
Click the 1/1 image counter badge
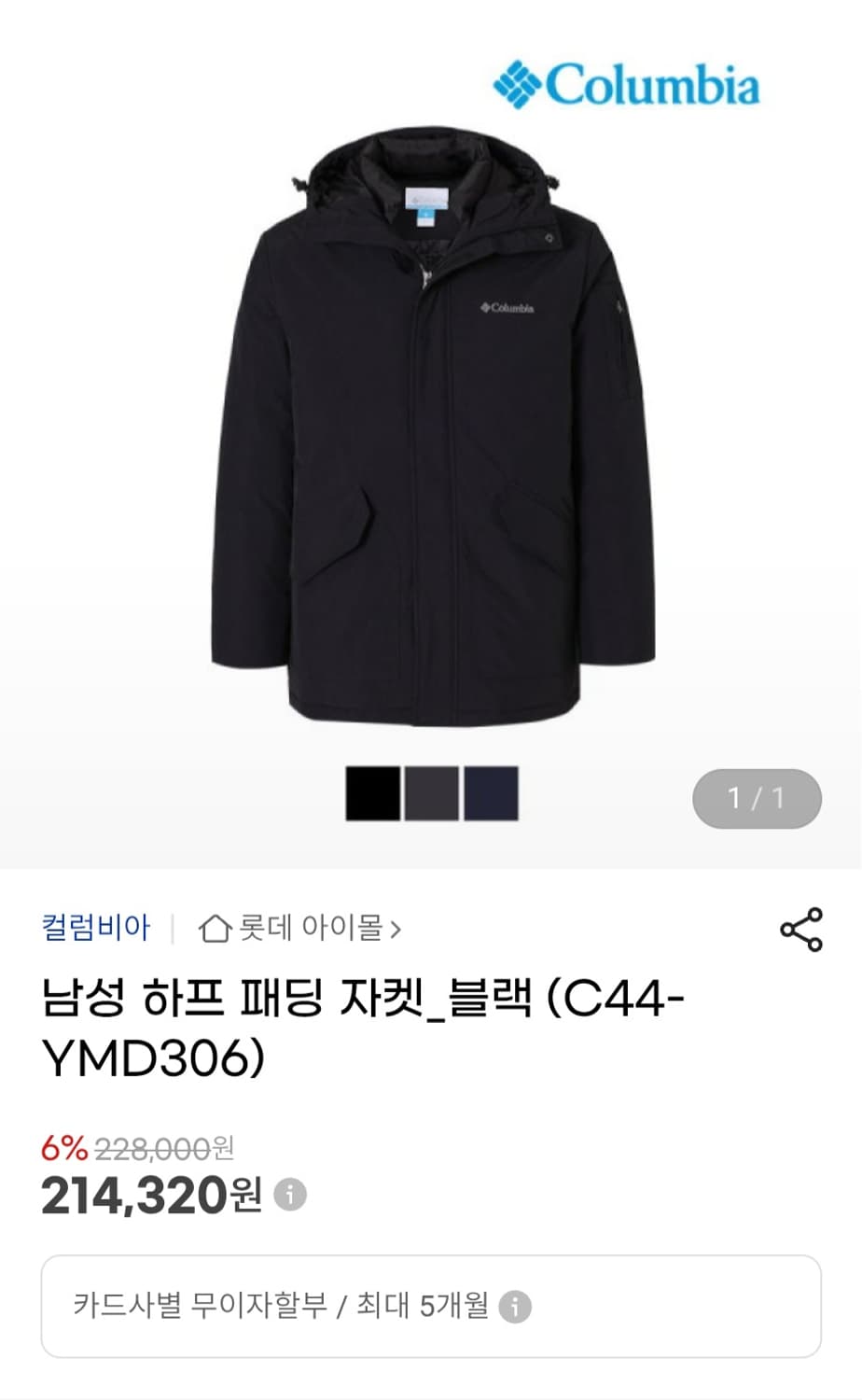pos(757,798)
